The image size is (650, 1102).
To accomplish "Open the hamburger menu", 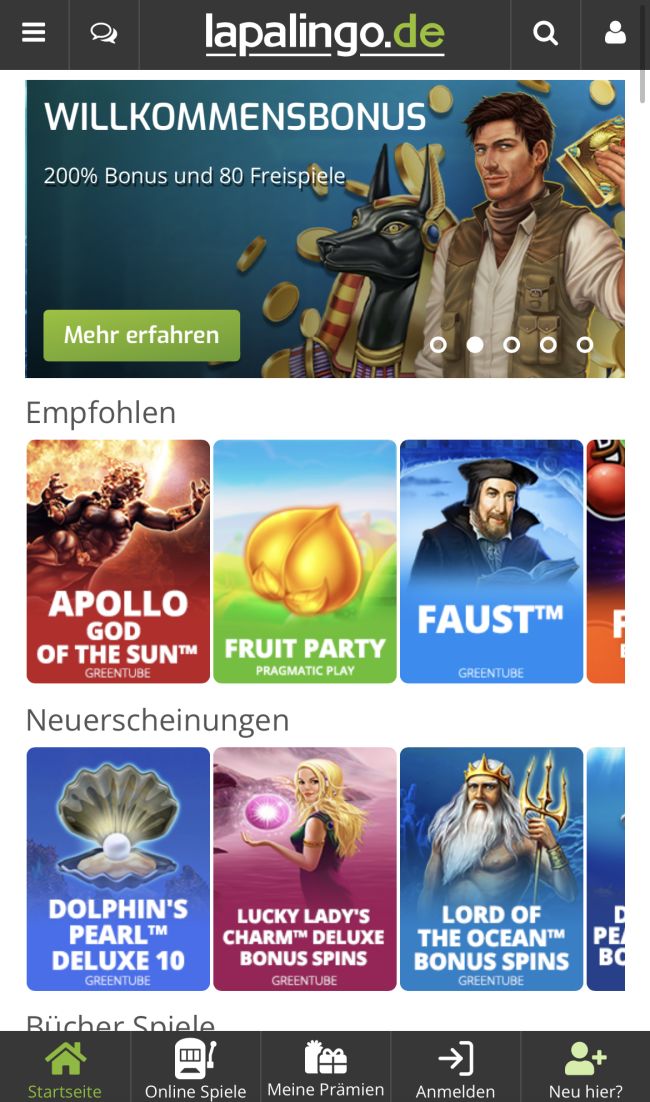I will tap(34, 34).
